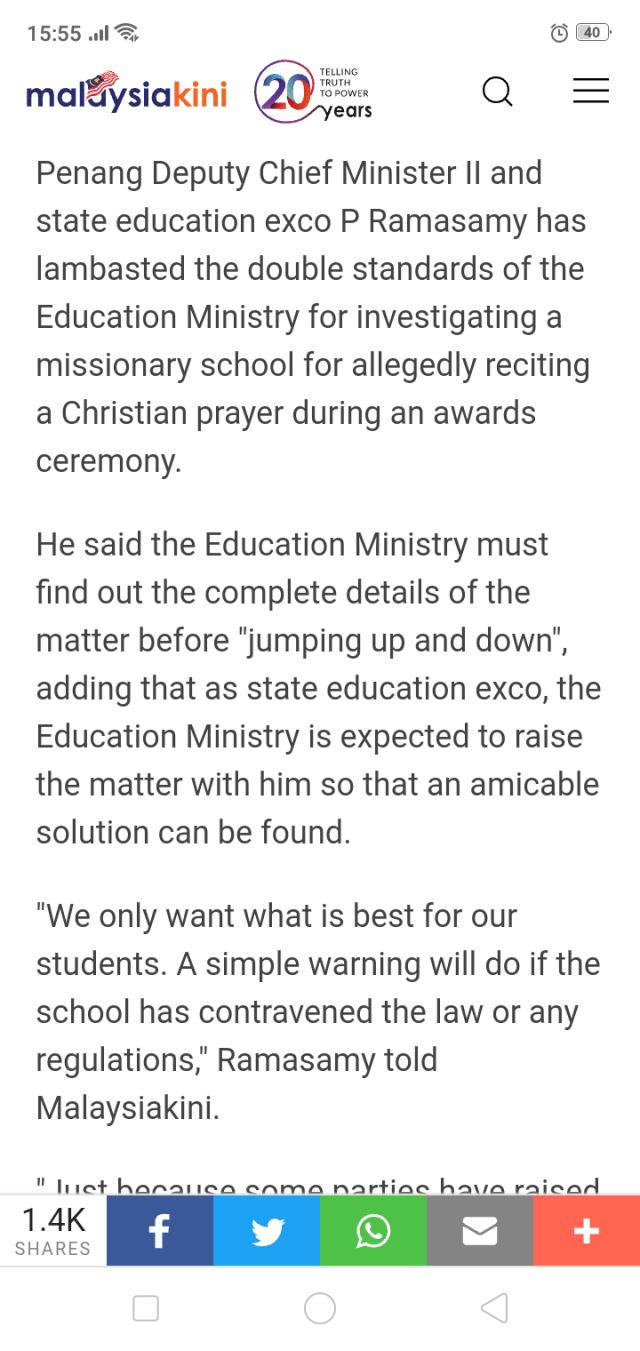Open the search magnifier icon
The width and height of the screenshot is (640, 1351).
pyautogui.click(x=497, y=92)
